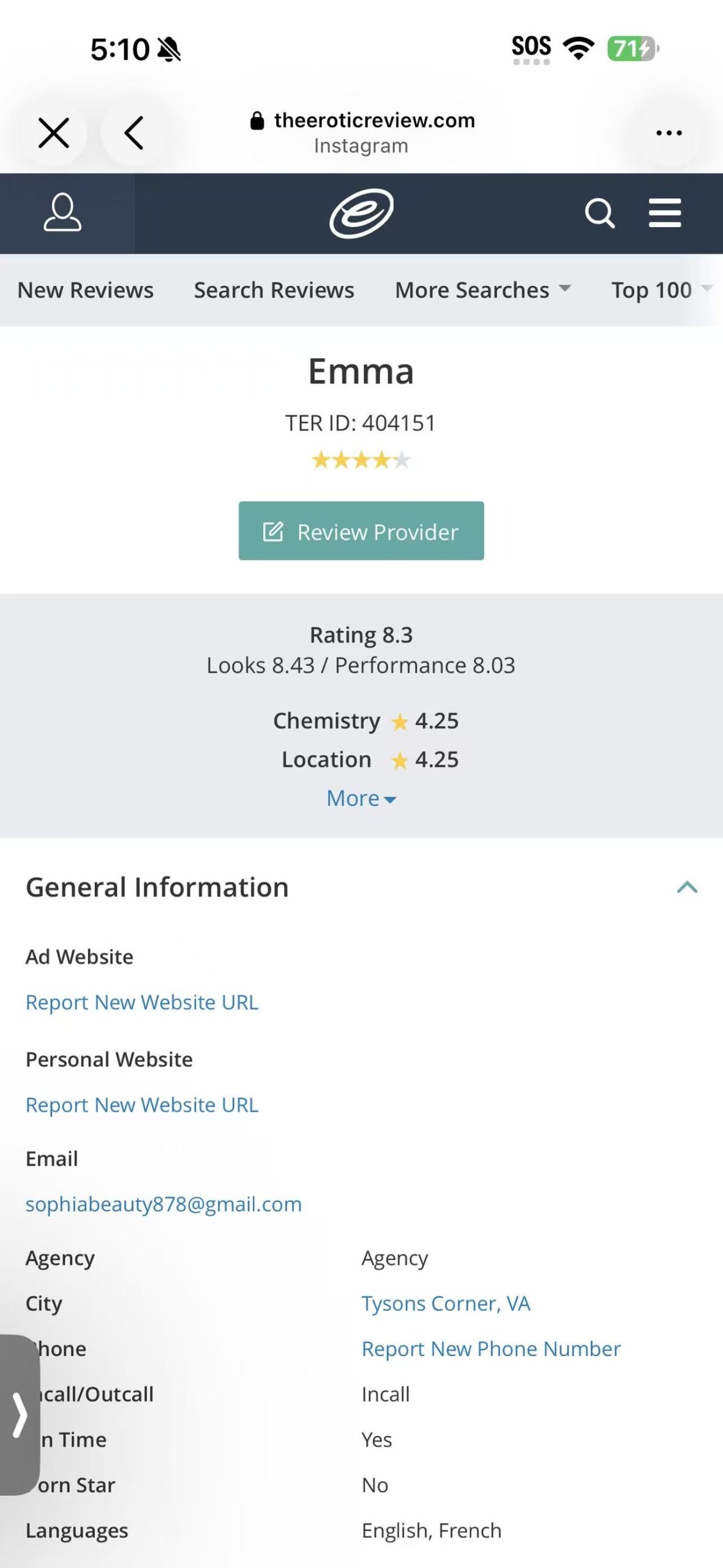Open the browser overflow menu
723x1568 pixels.
click(x=669, y=133)
